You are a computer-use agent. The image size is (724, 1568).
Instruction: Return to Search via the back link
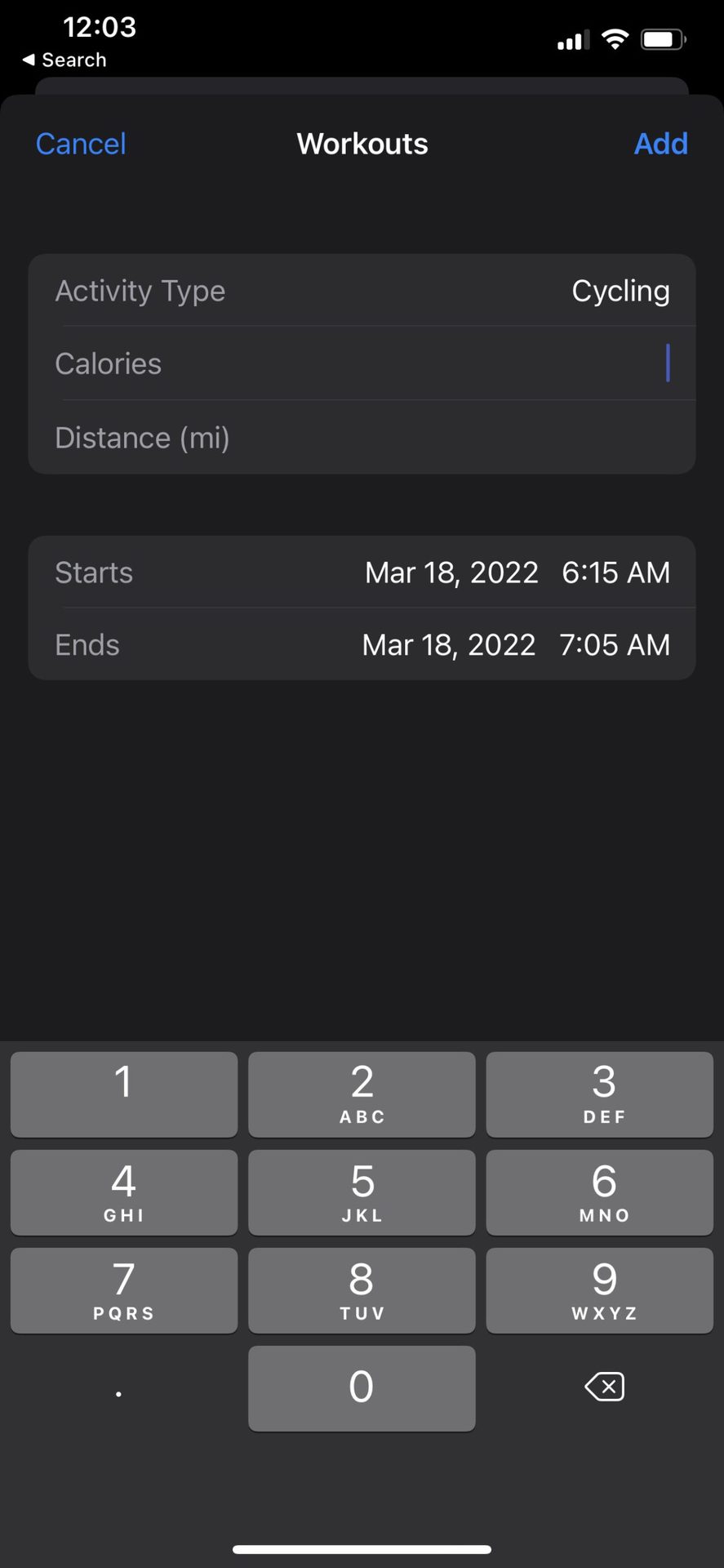64,60
